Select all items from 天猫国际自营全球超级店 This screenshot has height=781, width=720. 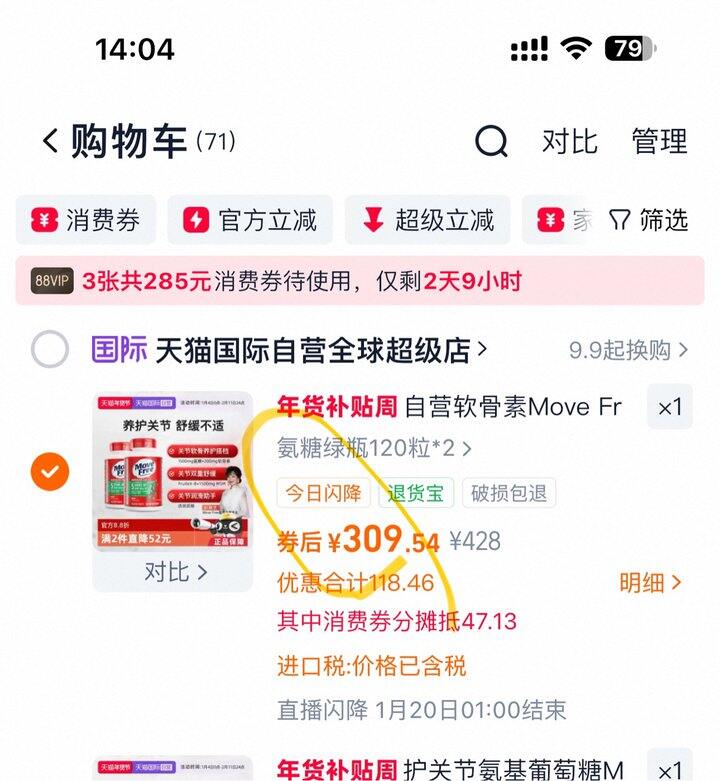[50, 350]
